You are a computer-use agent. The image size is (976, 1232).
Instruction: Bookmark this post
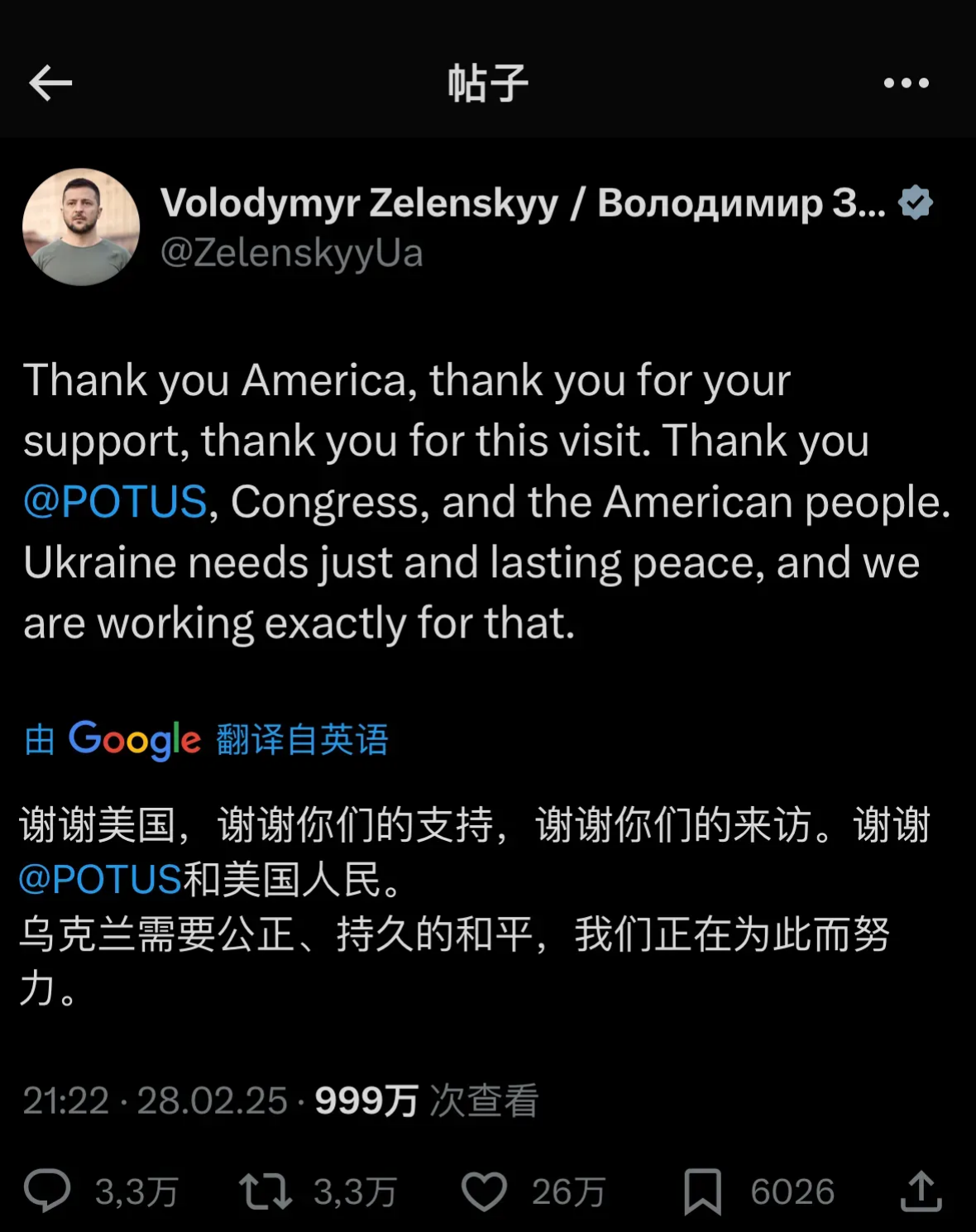coord(702,1191)
